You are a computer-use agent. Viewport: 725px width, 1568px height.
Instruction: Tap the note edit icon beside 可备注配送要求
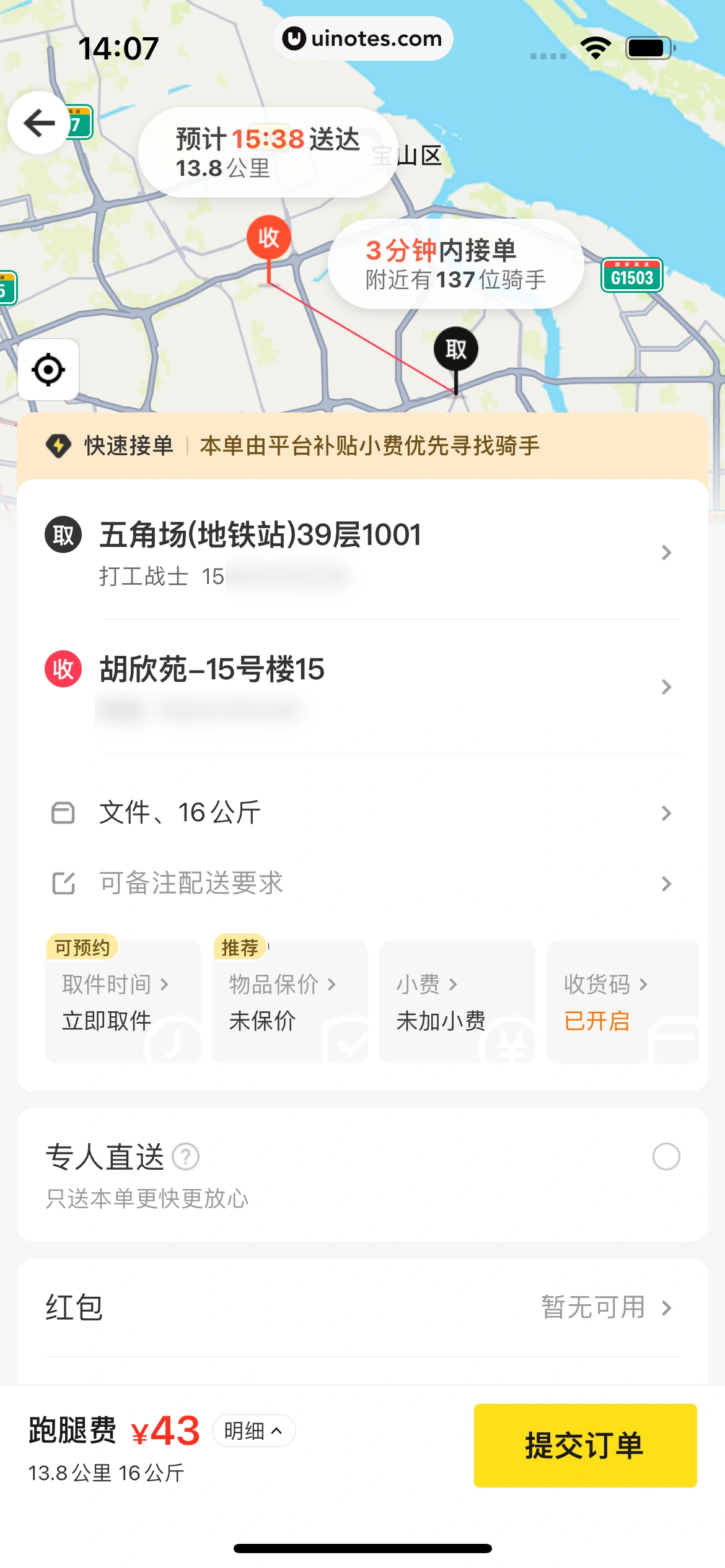click(63, 883)
